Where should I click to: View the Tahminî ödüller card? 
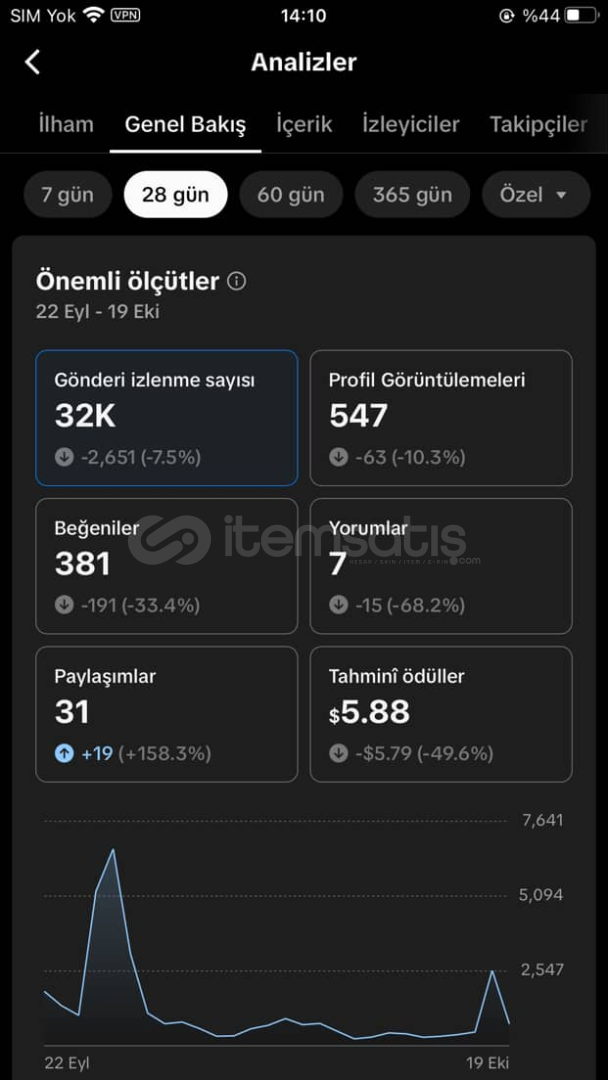point(441,714)
